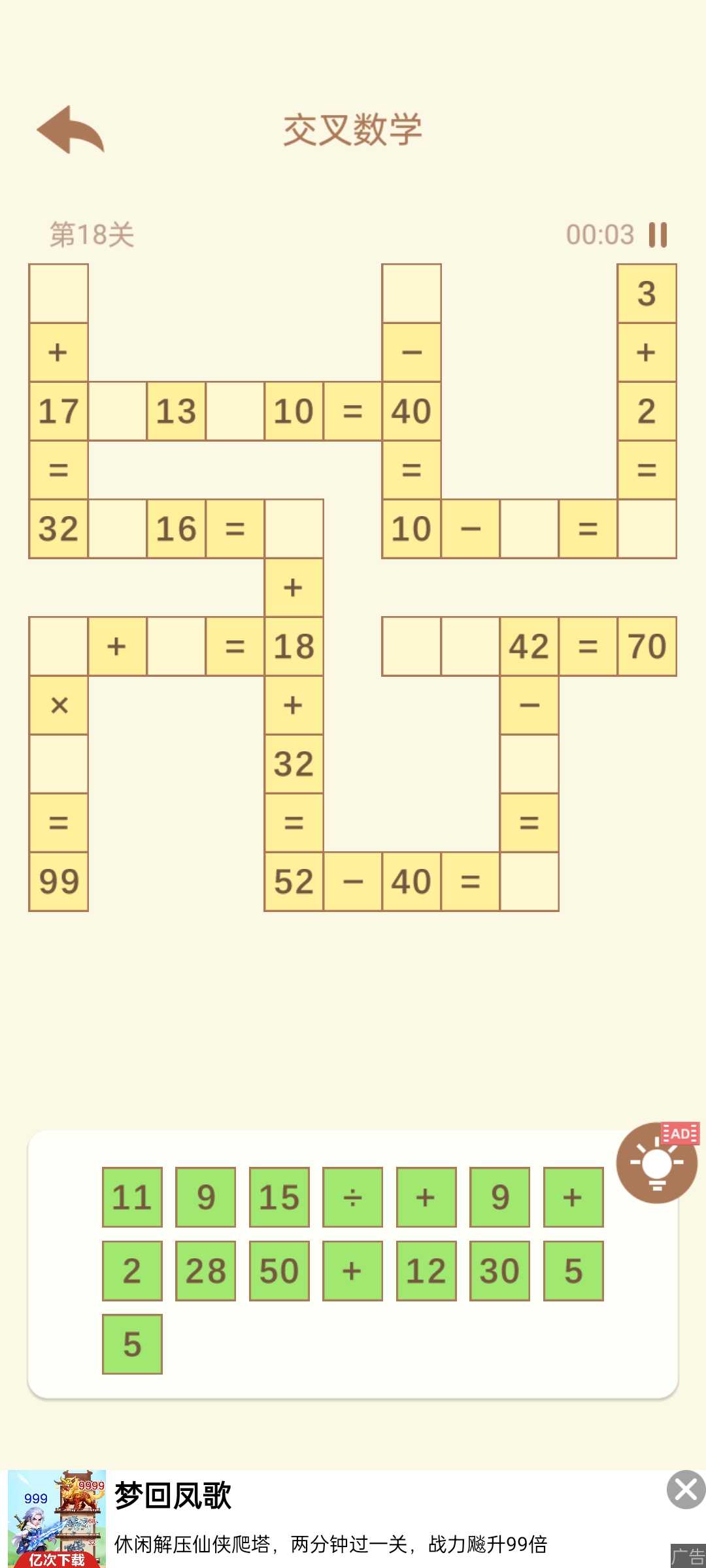This screenshot has width=706, height=1568.
Task: Pause the game timer
Action: point(658,235)
